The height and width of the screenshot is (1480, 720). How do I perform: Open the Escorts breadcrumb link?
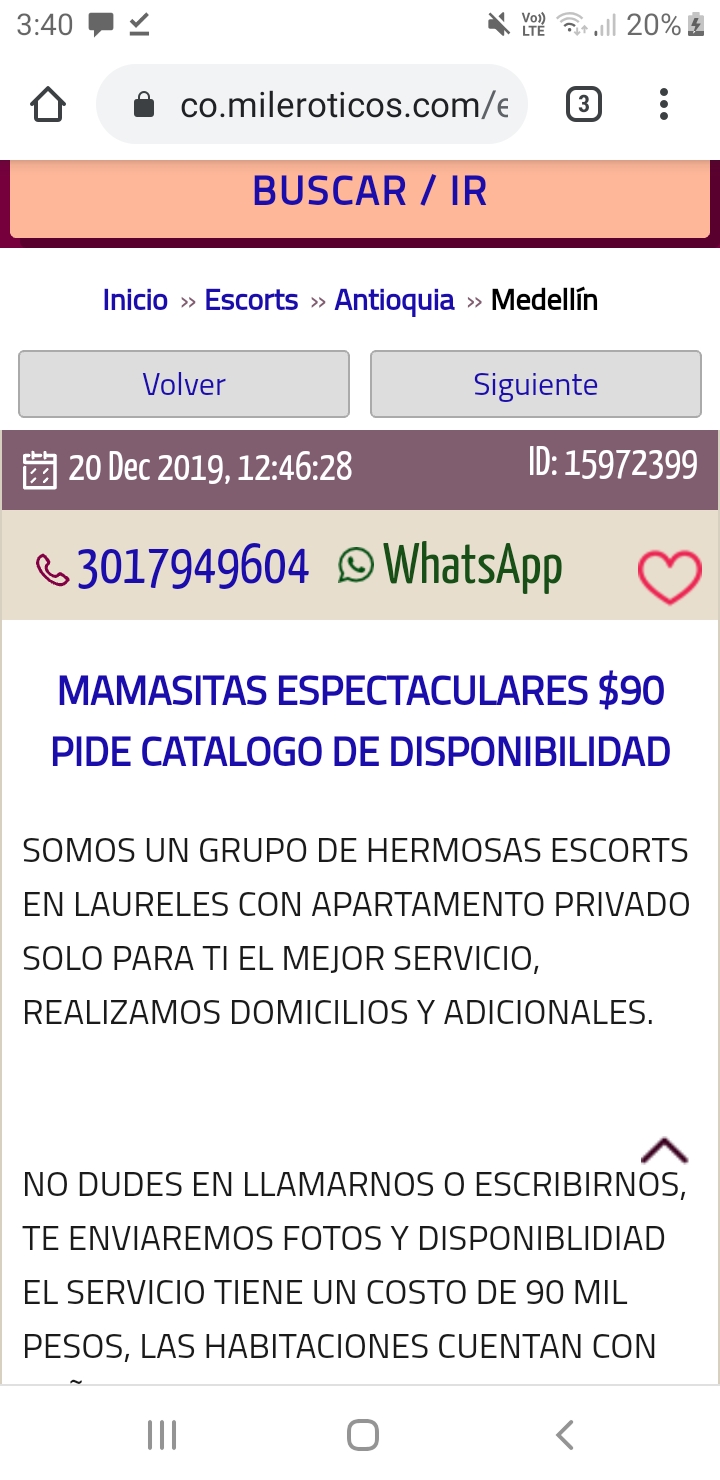coord(251,300)
